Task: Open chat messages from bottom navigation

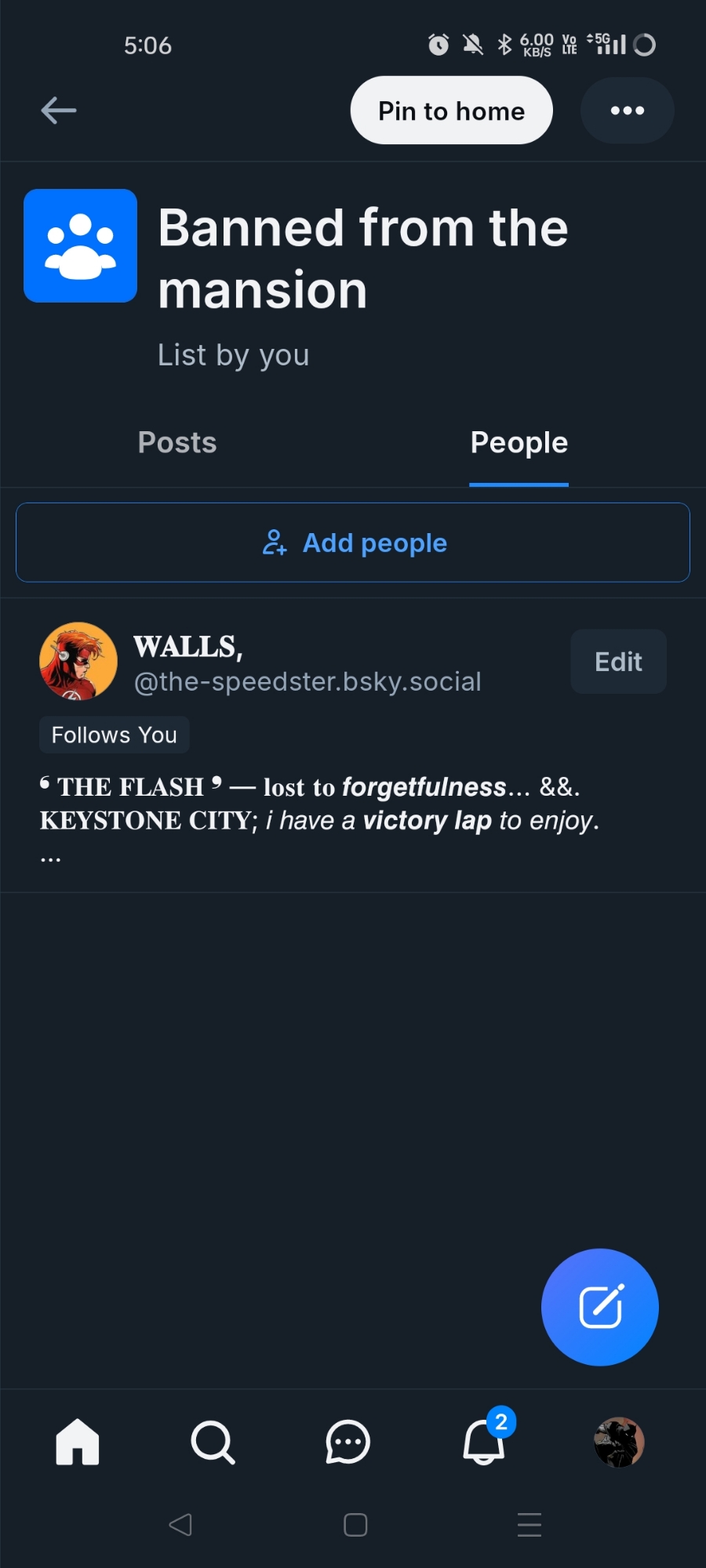Action: pyautogui.click(x=348, y=1442)
